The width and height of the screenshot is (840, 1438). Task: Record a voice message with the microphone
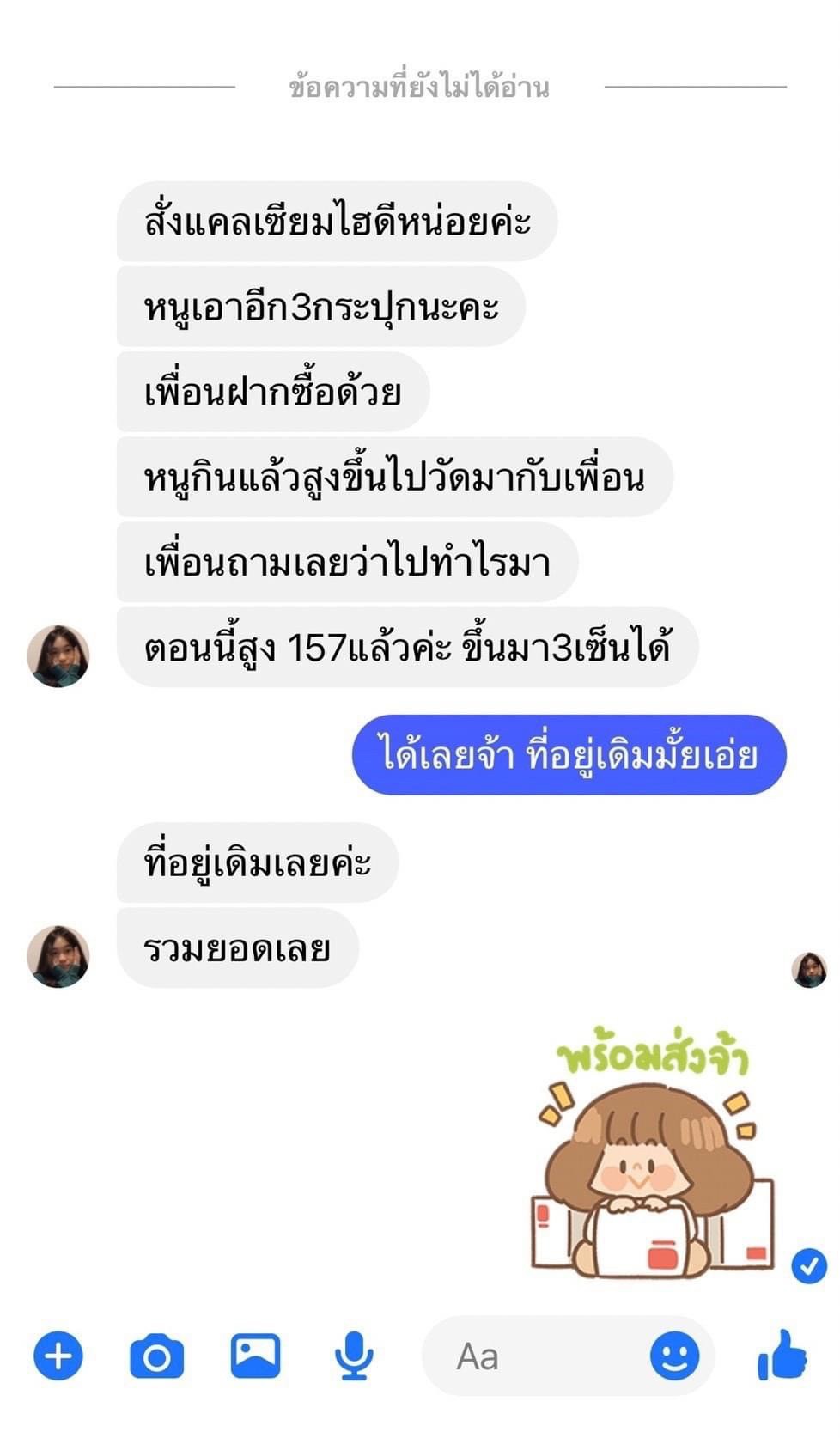click(353, 1356)
